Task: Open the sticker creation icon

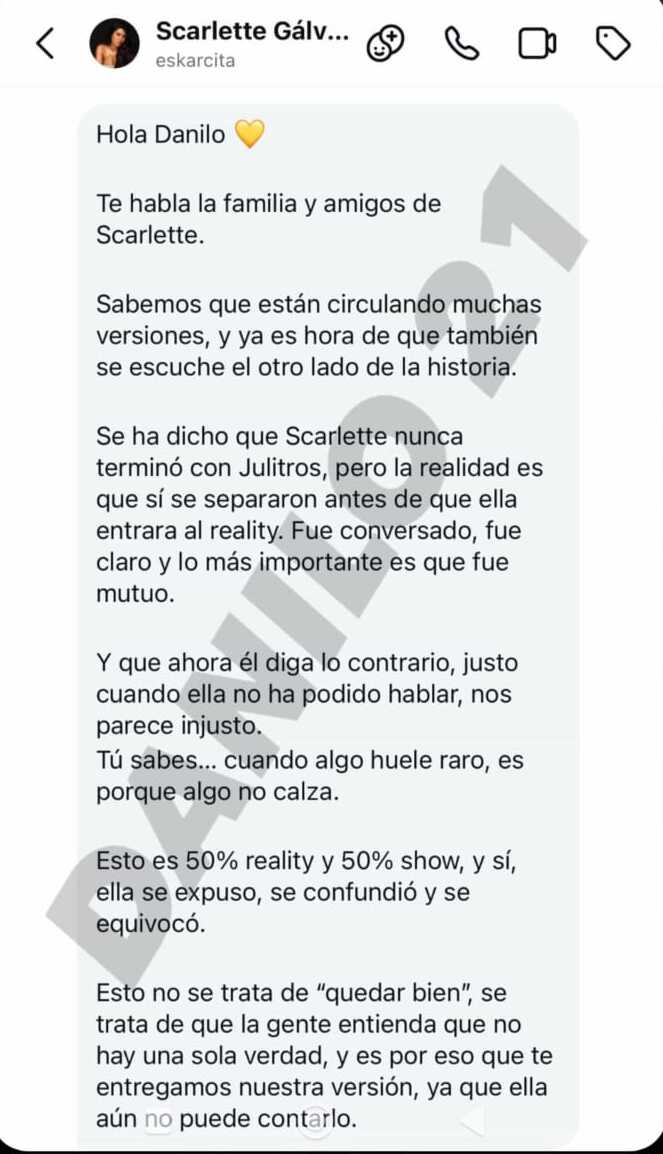Action: click(385, 44)
